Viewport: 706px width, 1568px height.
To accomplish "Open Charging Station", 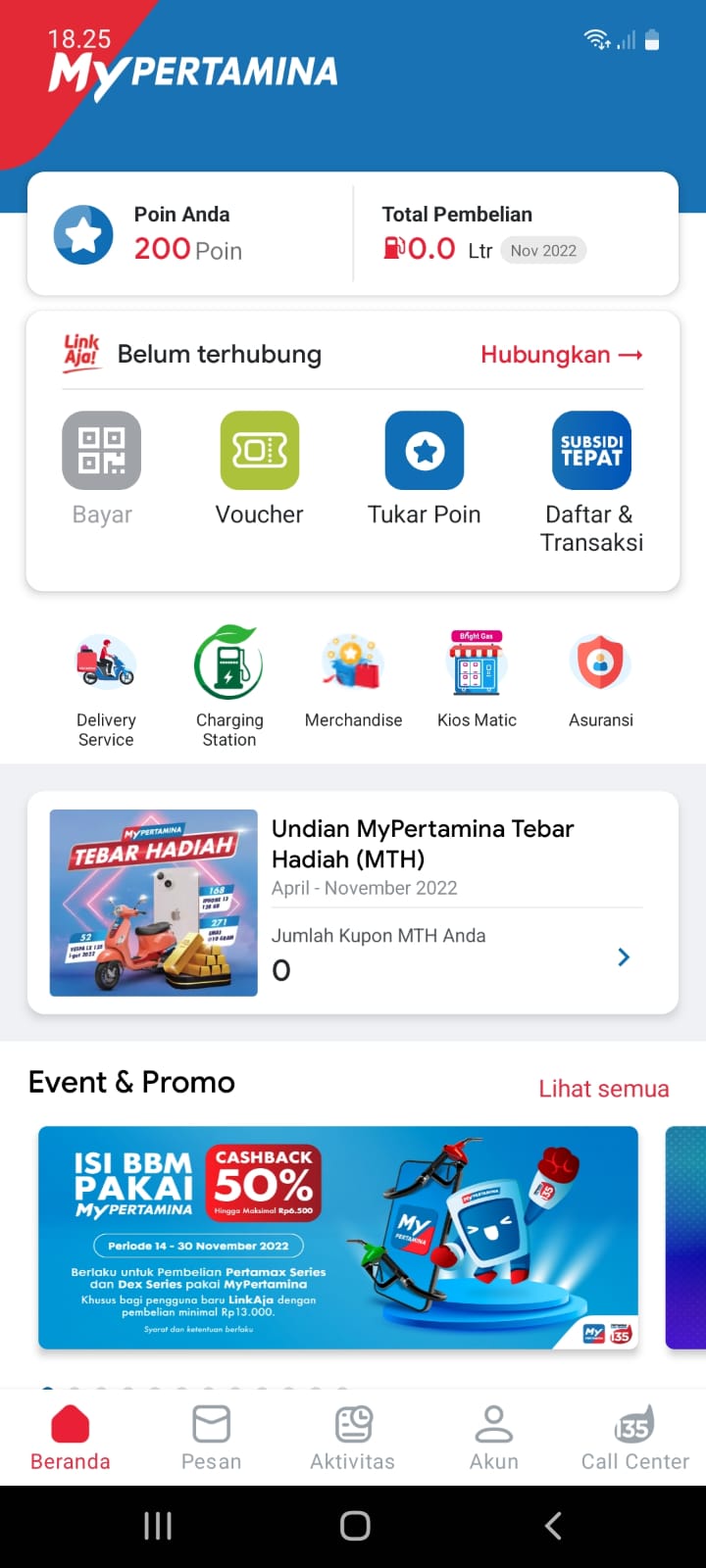I will point(229,688).
